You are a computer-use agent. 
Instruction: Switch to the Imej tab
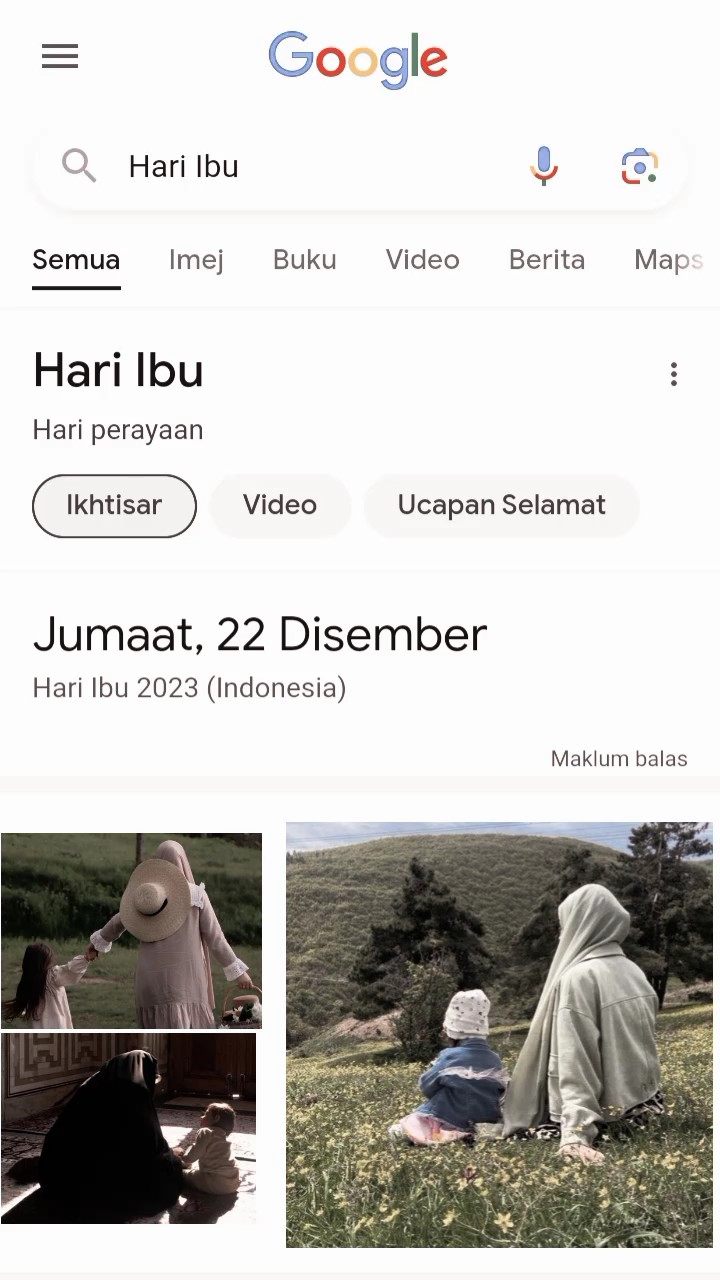pos(196,260)
